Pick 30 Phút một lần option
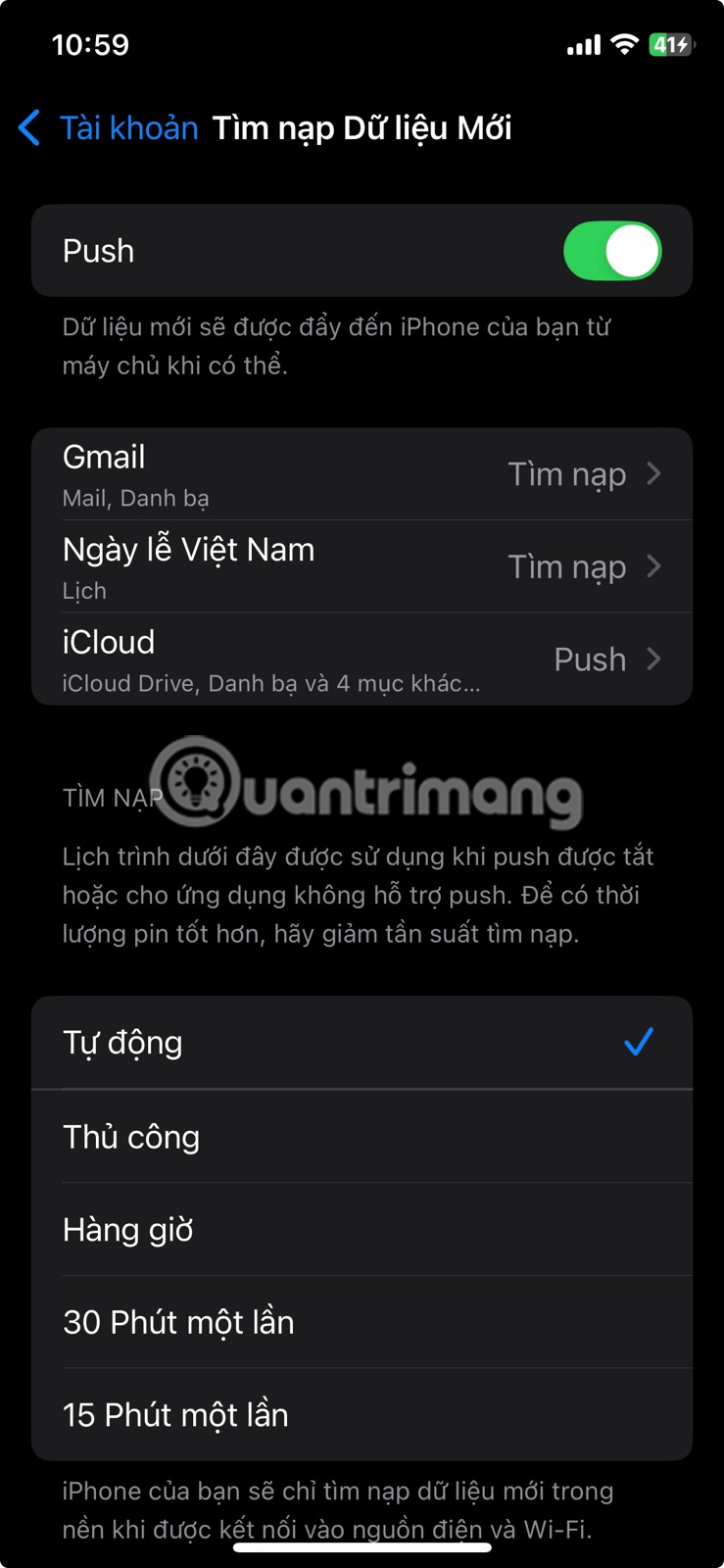The width and height of the screenshot is (724, 1568). [362, 1322]
